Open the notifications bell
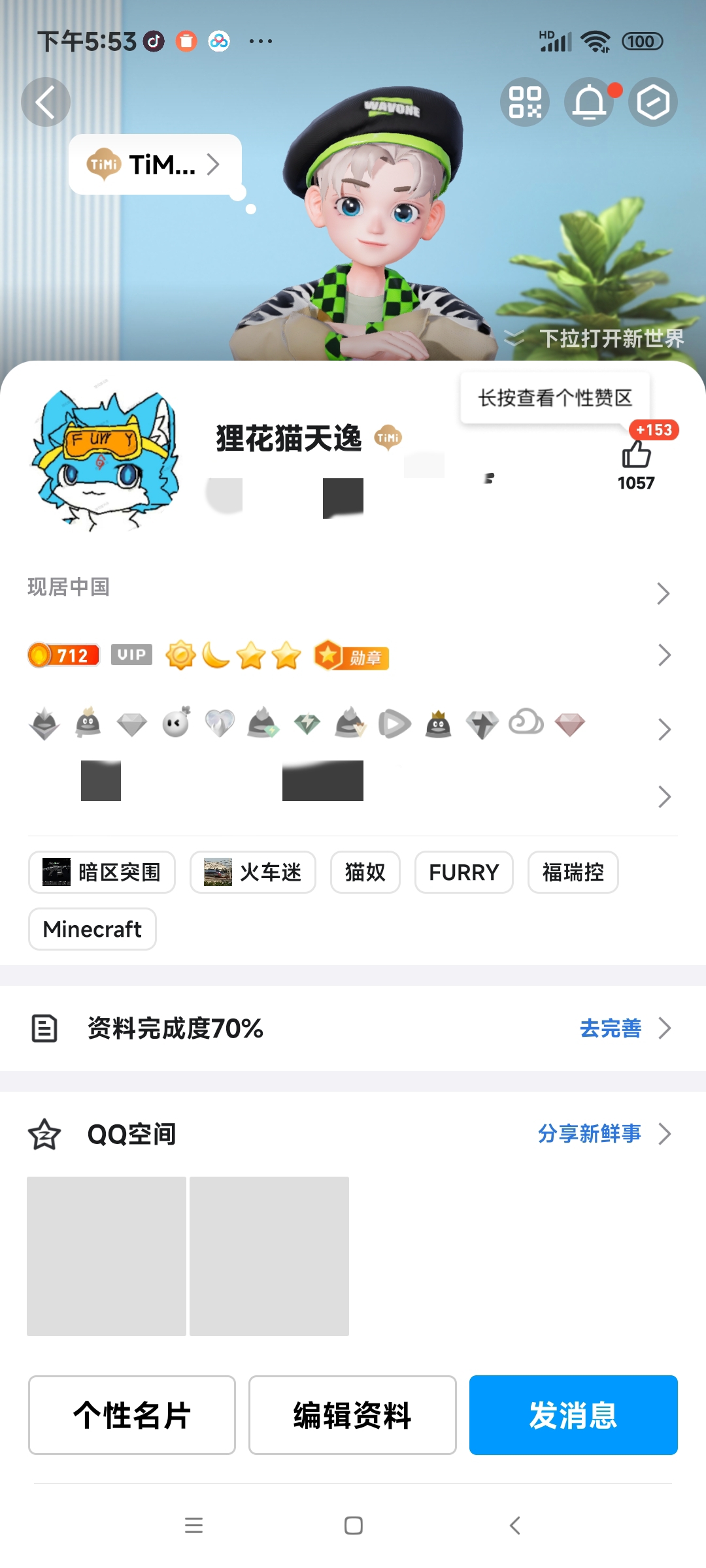 point(589,102)
